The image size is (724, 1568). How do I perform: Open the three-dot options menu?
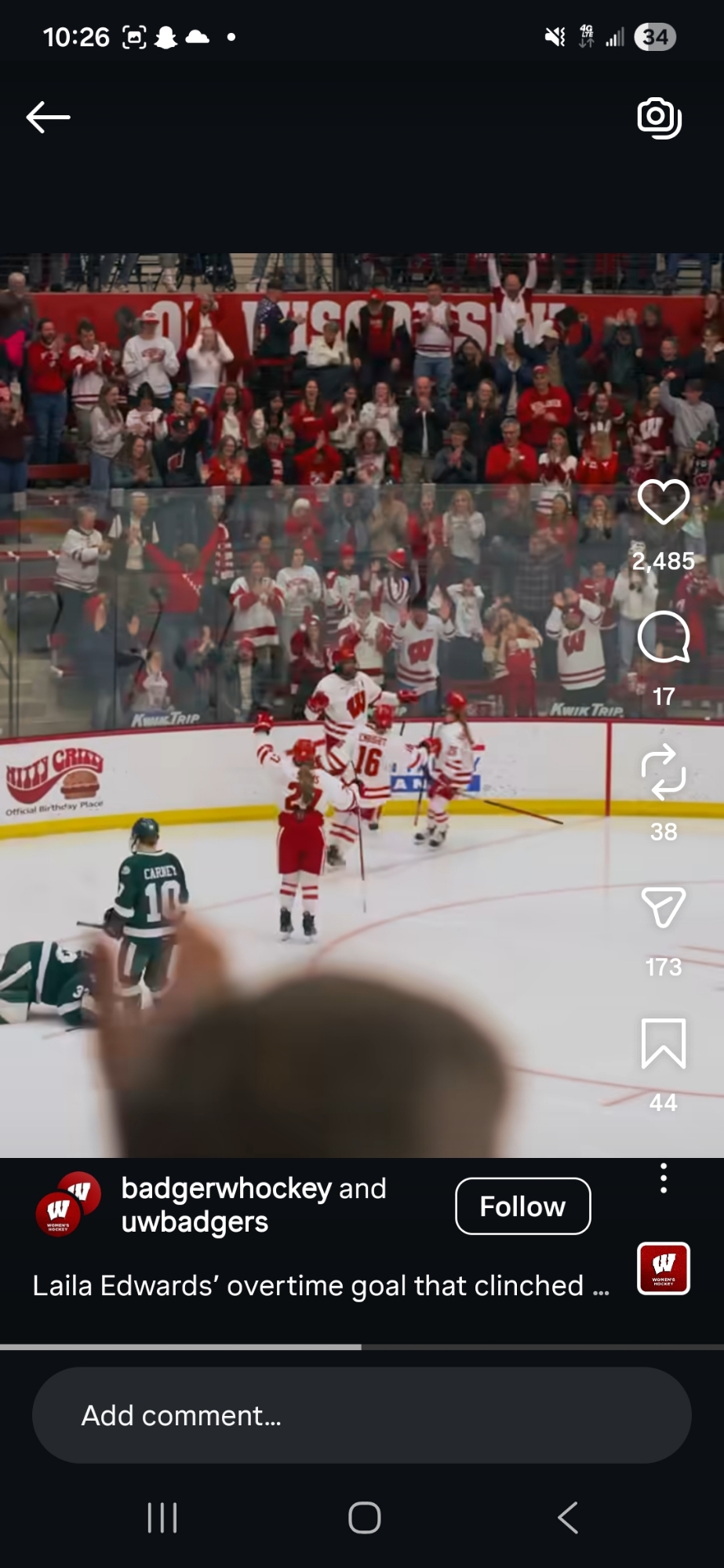click(x=664, y=1178)
